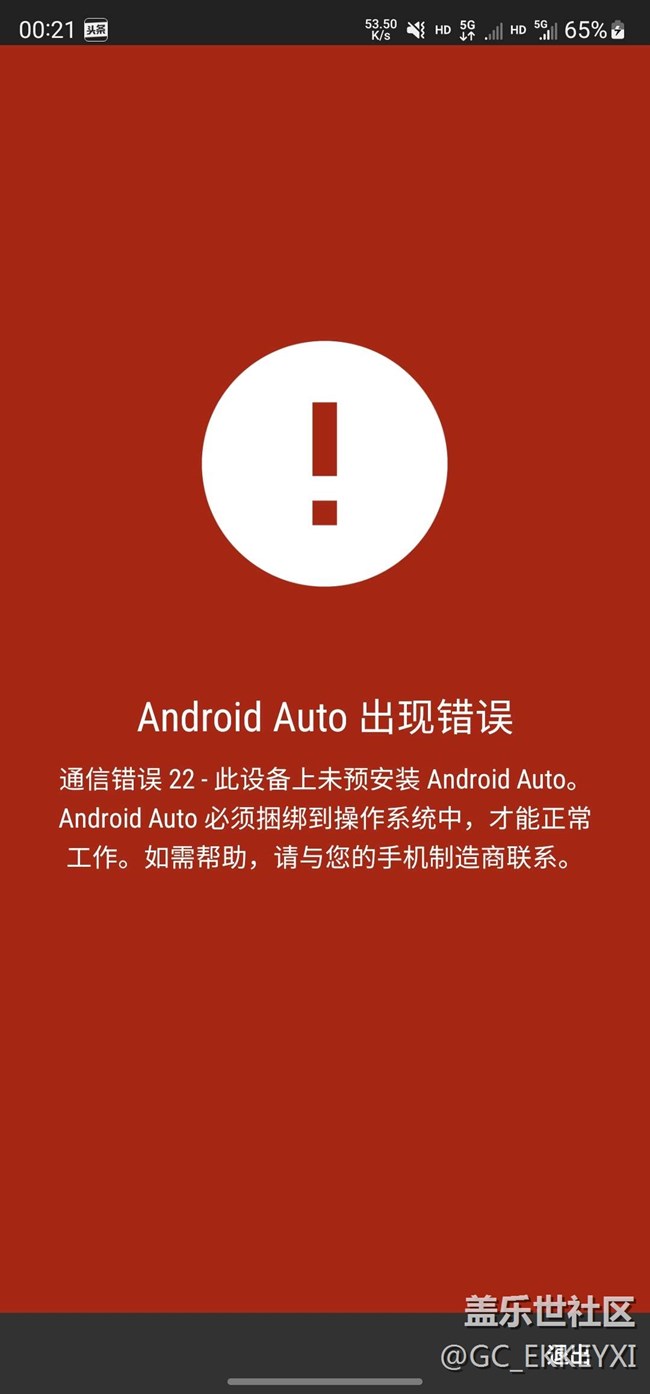
Task: Tap the 退出 exit button in bottom bar
Action: pyautogui.click(x=569, y=1354)
